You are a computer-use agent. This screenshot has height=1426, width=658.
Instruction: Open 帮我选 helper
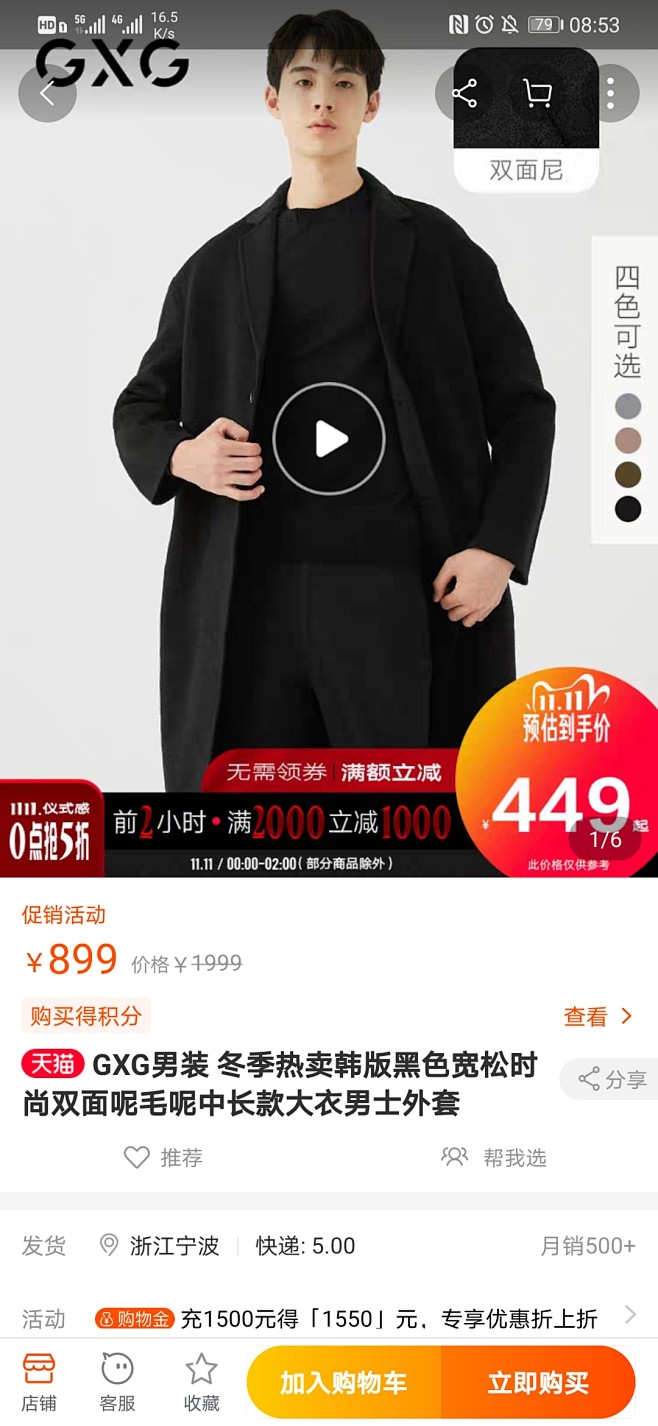click(x=495, y=1158)
